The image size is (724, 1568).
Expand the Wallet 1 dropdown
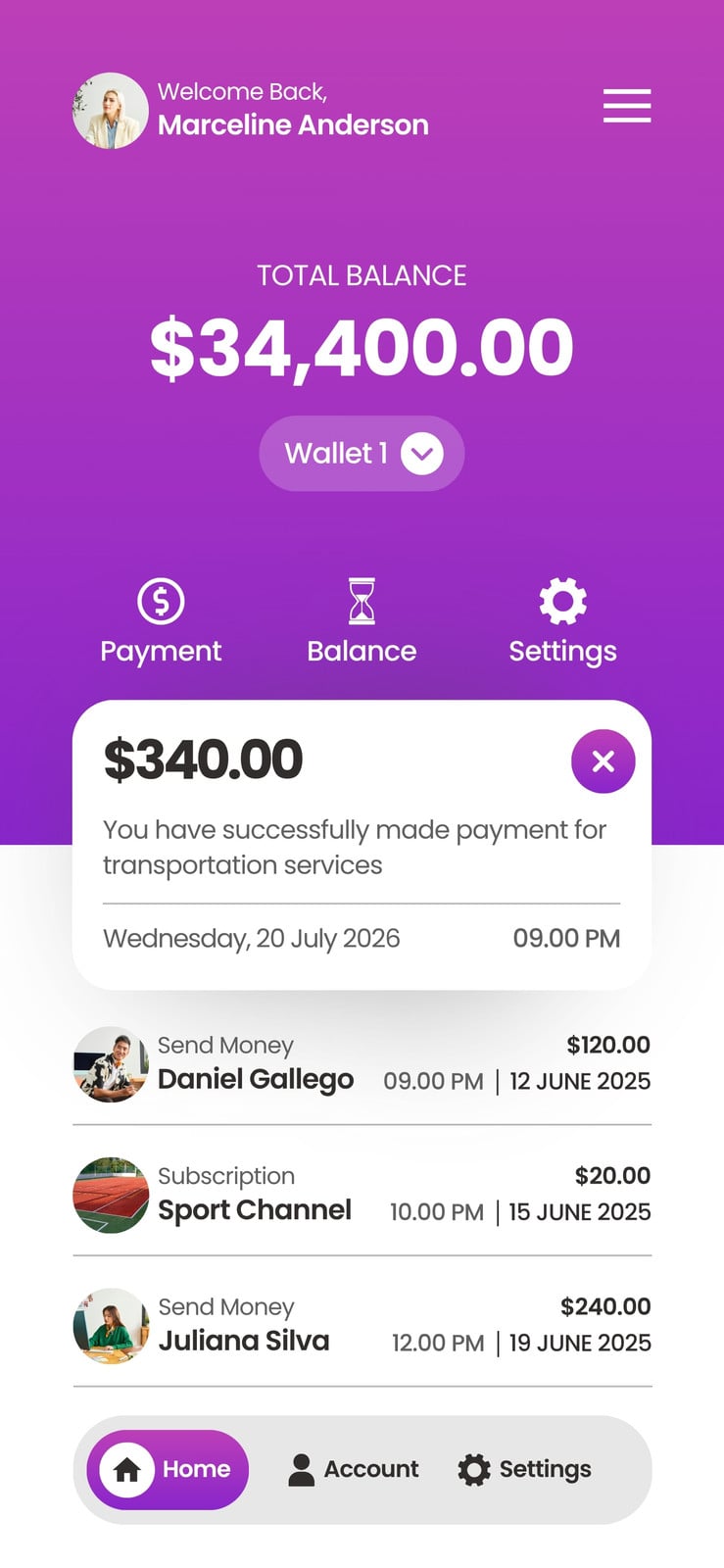362,454
